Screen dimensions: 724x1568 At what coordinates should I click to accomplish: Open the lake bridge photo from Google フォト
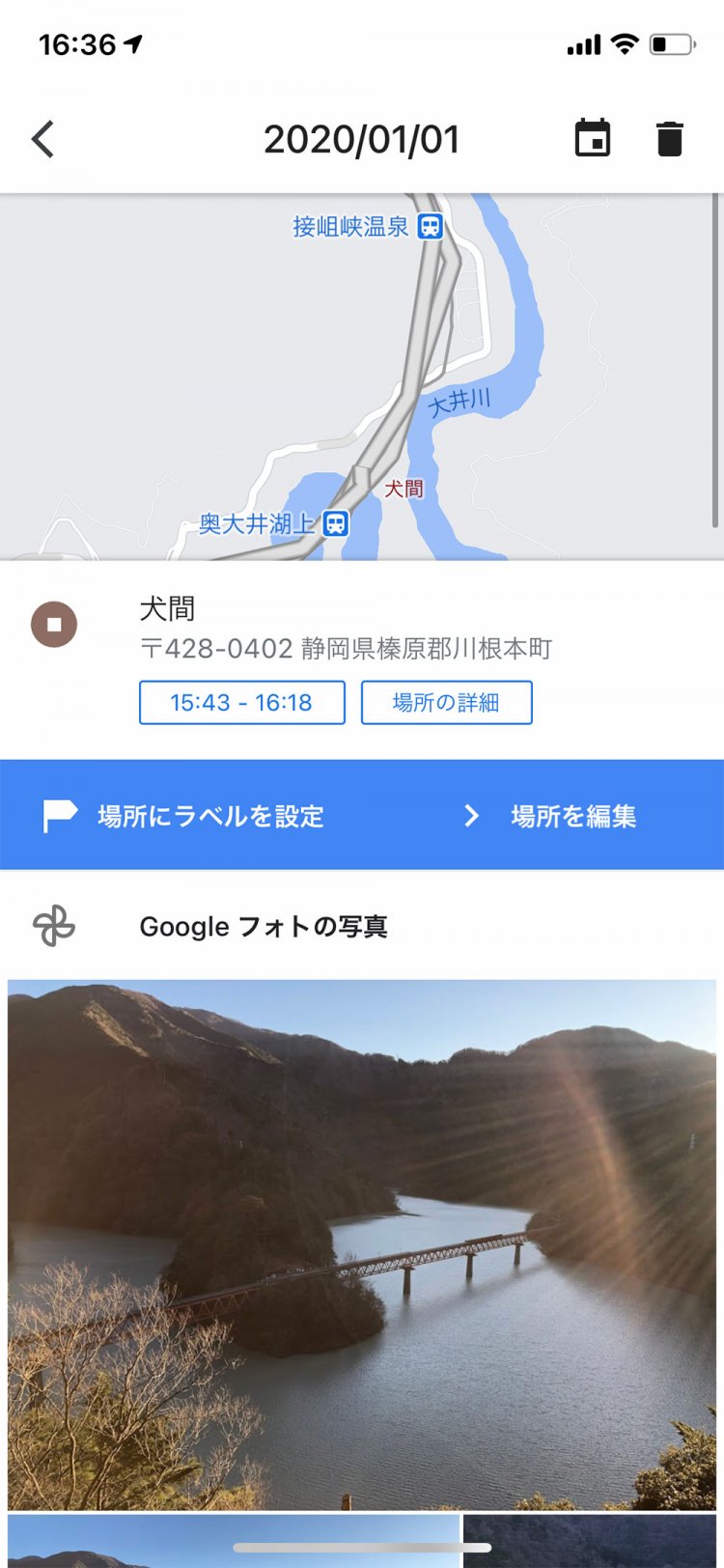point(362,1241)
